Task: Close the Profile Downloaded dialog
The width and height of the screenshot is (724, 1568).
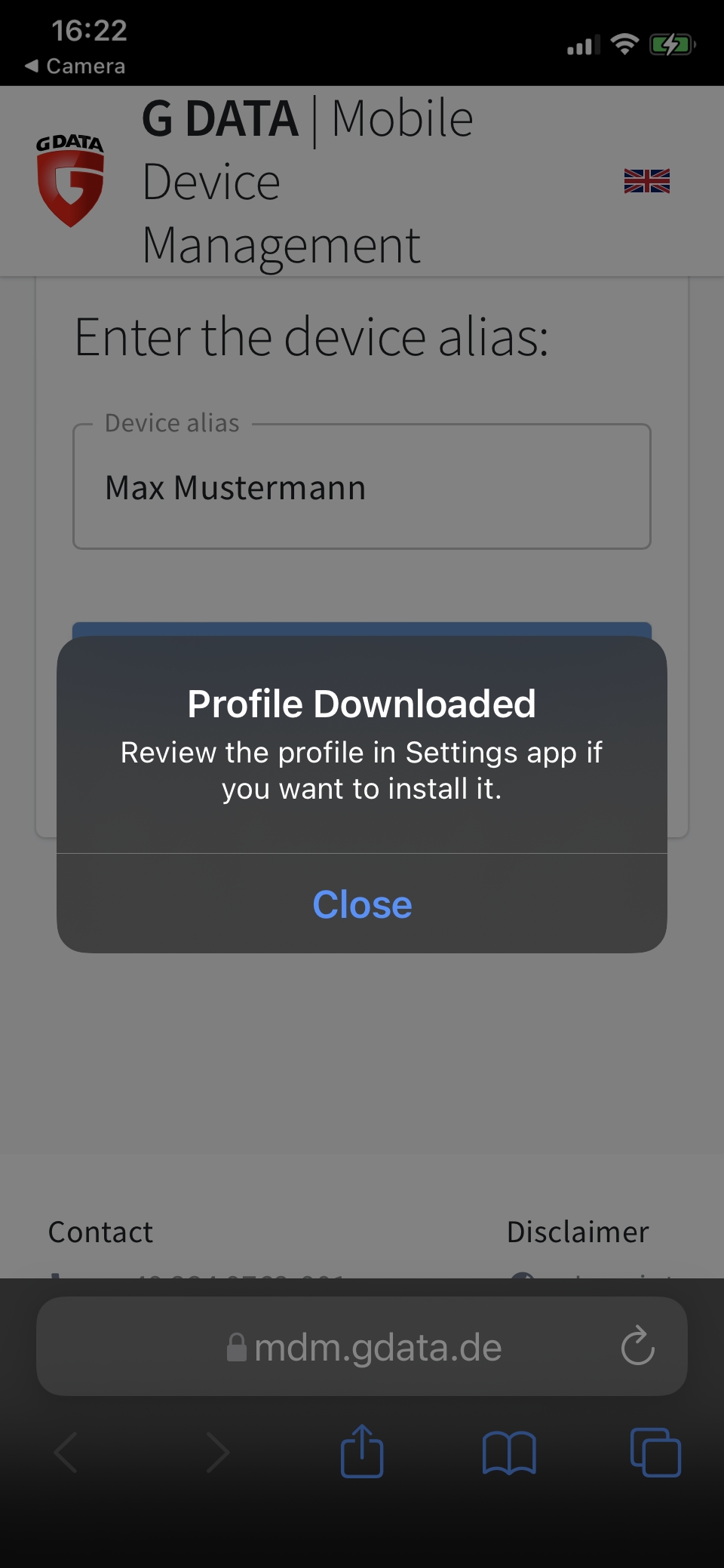Action: pyautogui.click(x=362, y=904)
